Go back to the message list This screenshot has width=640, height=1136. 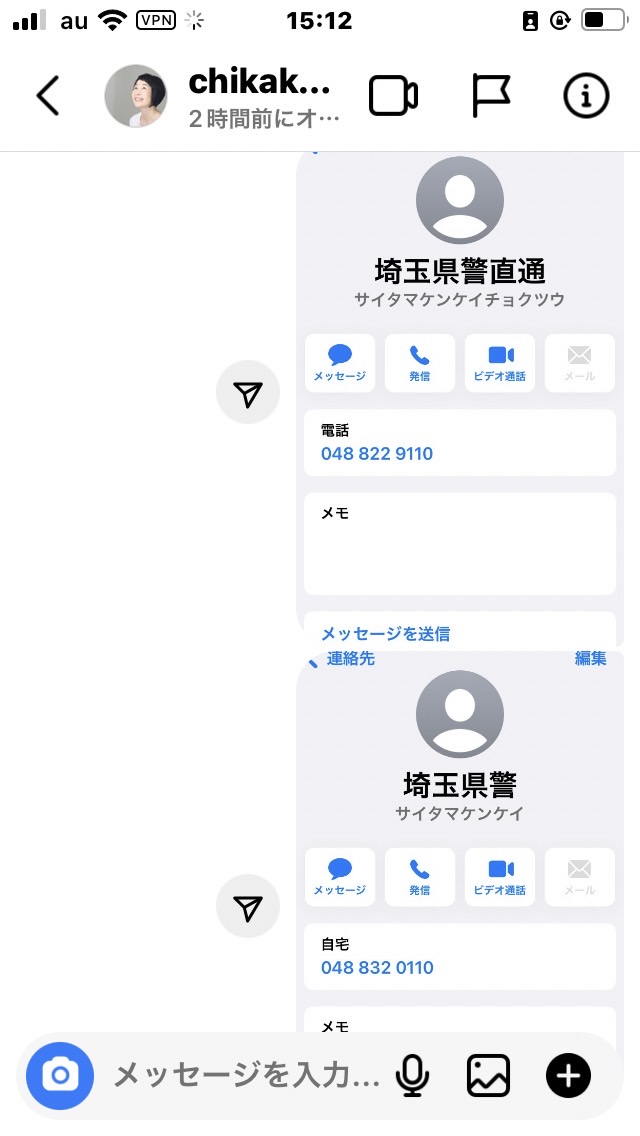tap(48, 96)
